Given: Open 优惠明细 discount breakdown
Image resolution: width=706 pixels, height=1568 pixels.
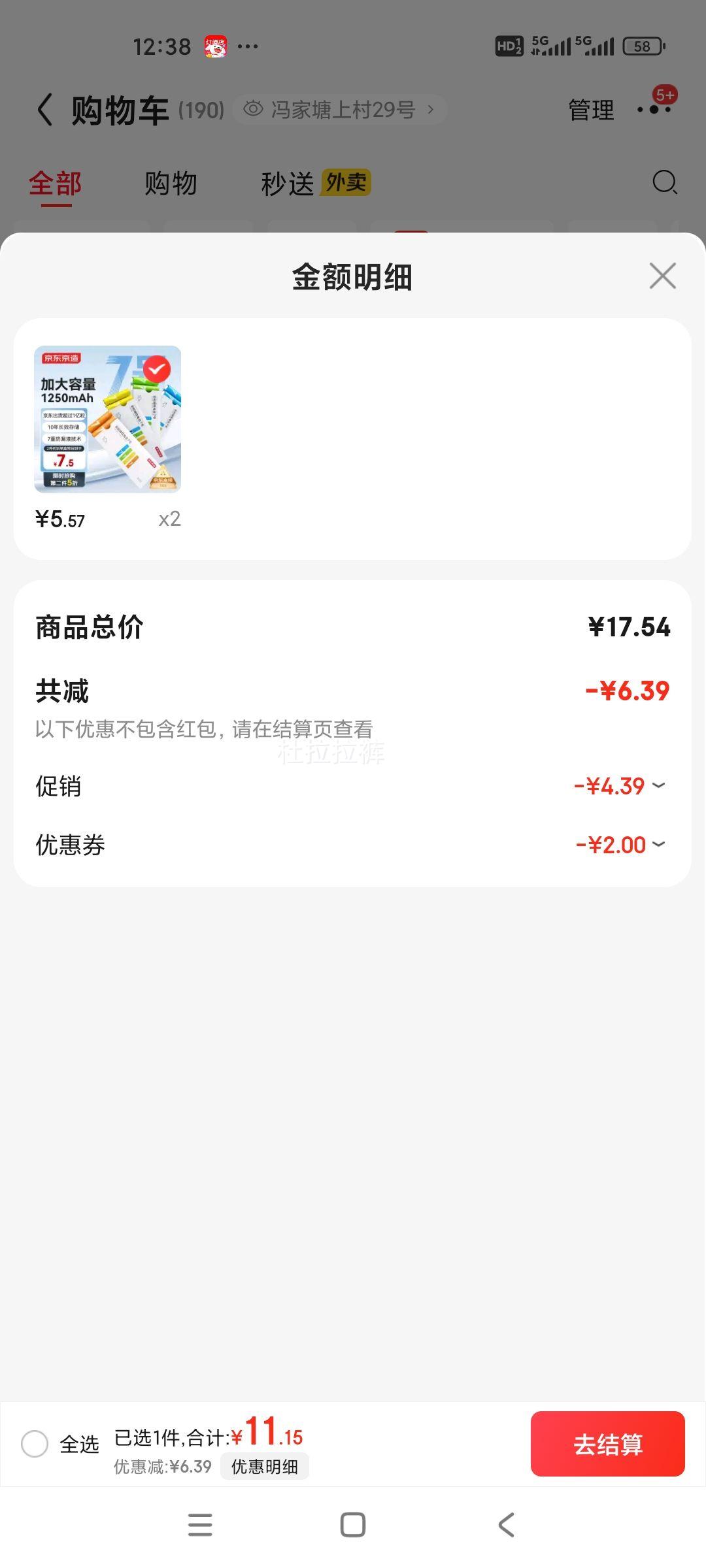Looking at the screenshot, I should tap(264, 1467).
